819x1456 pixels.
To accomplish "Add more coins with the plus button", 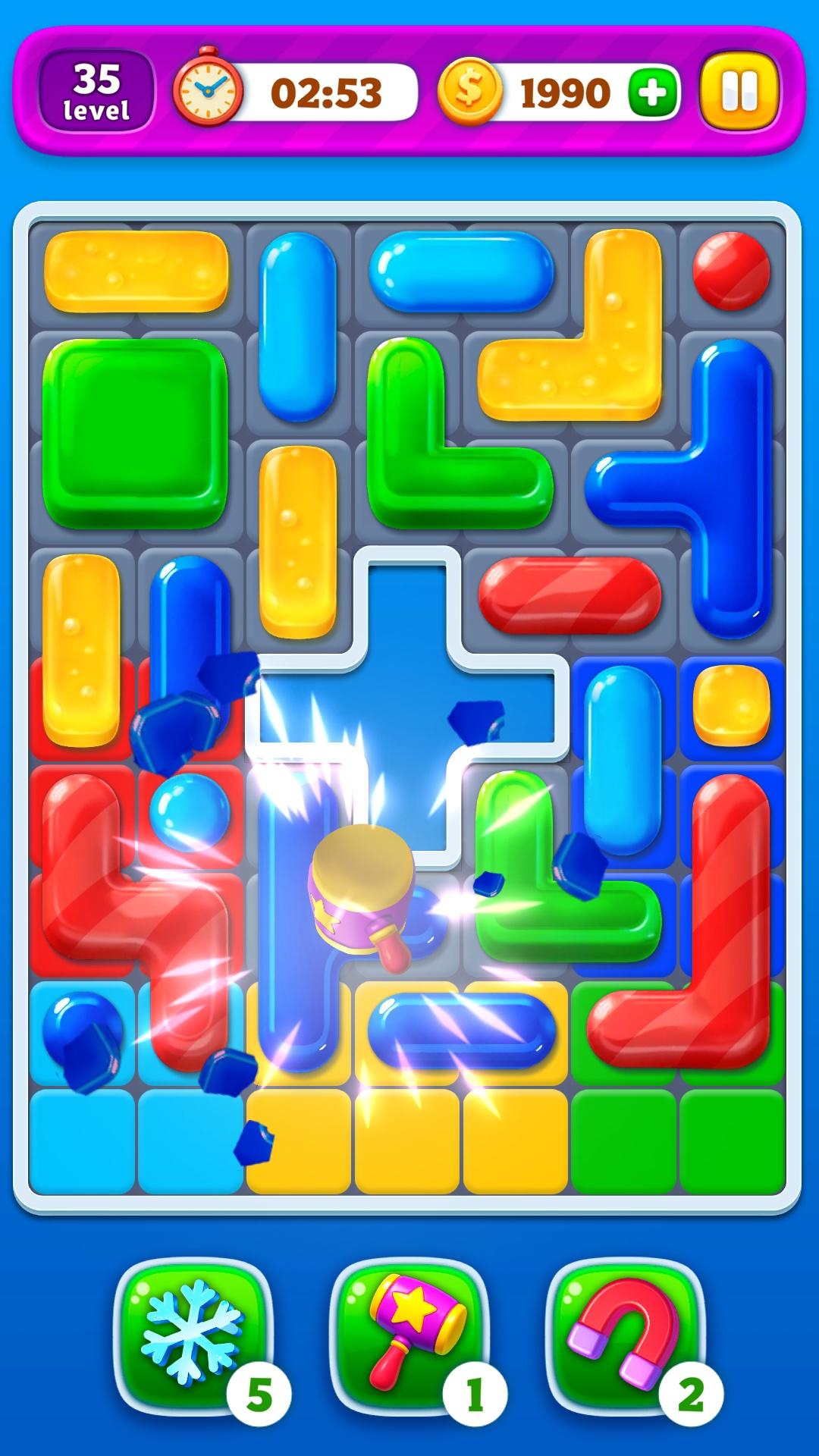I will click(652, 93).
